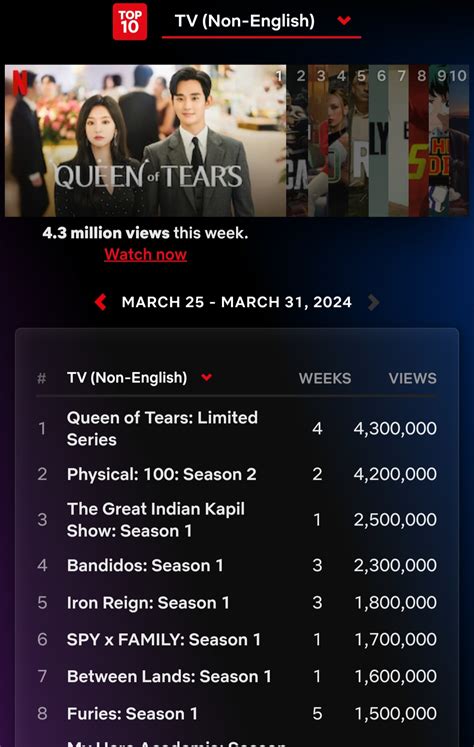474x747 pixels.
Task: Select the rank 10 poster strip
Action: point(459,141)
